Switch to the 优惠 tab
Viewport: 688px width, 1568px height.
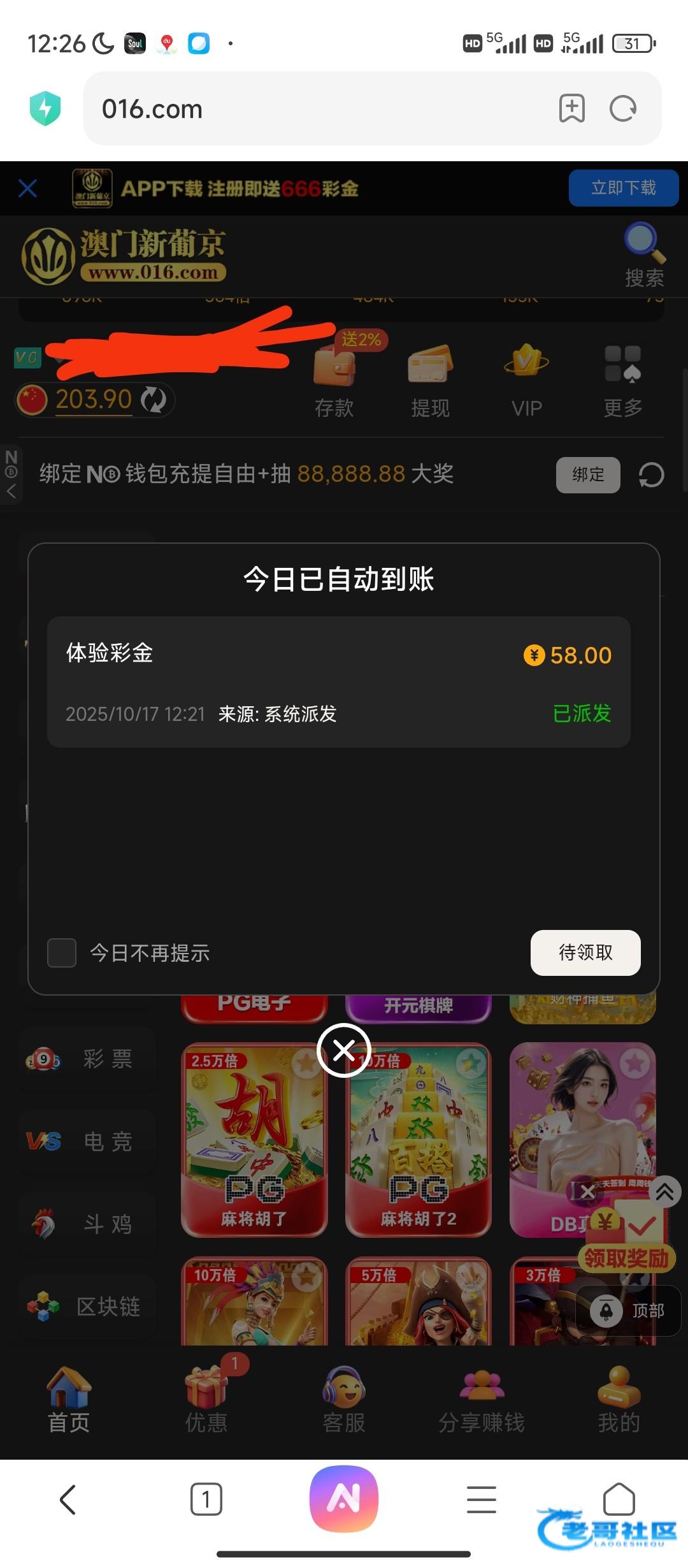pyautogui.click(x=206, y=1400)
